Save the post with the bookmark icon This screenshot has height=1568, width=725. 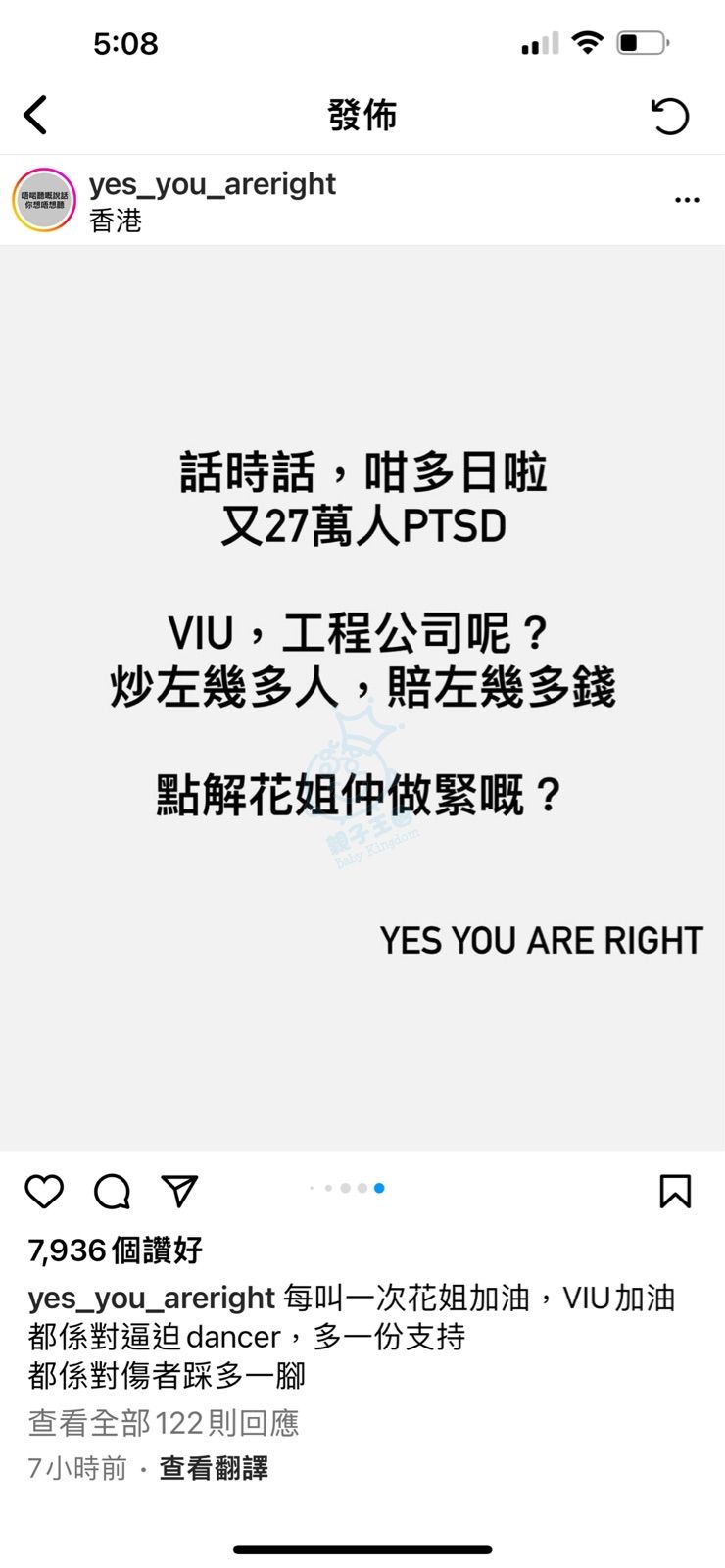(x=675, y=1191)
